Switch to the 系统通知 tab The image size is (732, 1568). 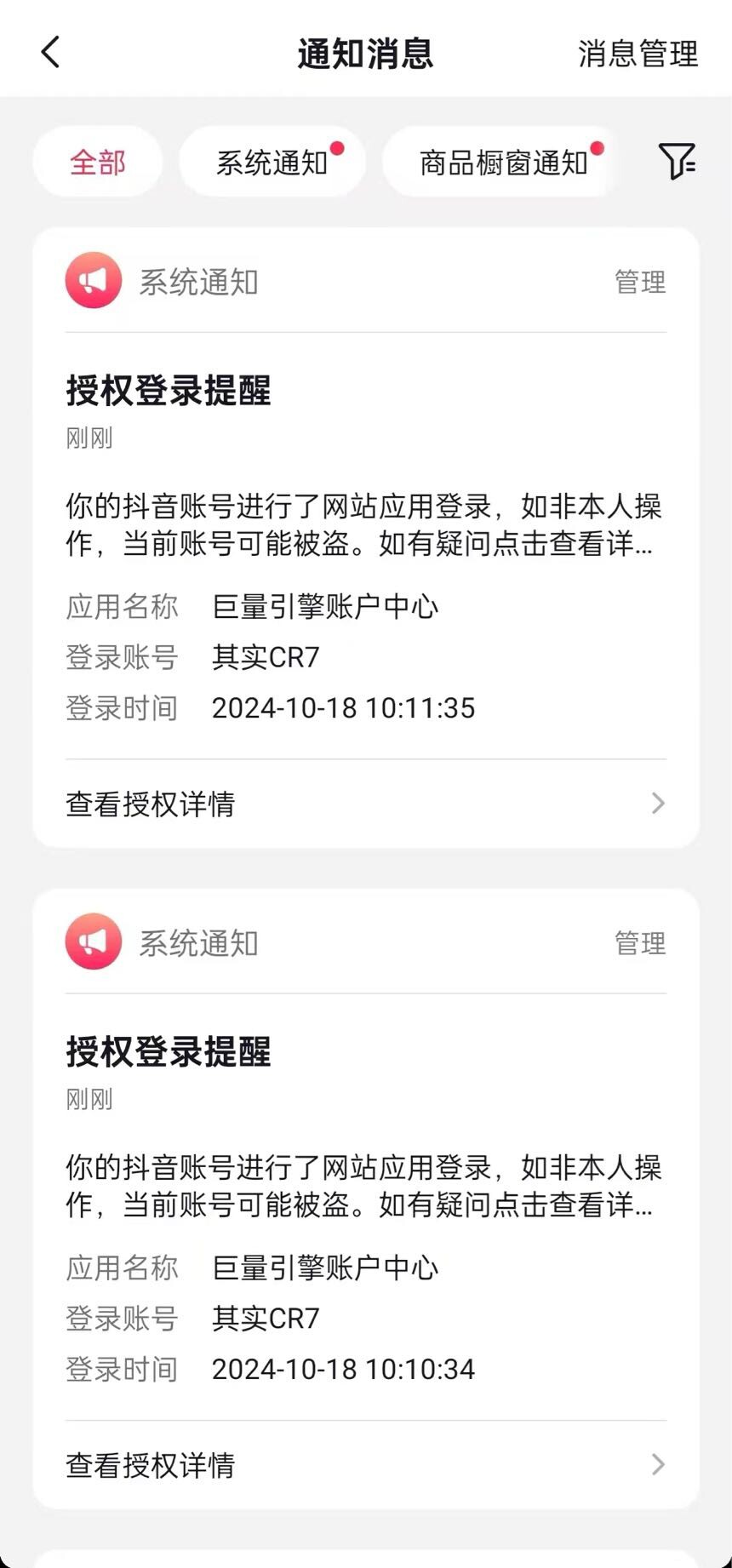272,161
